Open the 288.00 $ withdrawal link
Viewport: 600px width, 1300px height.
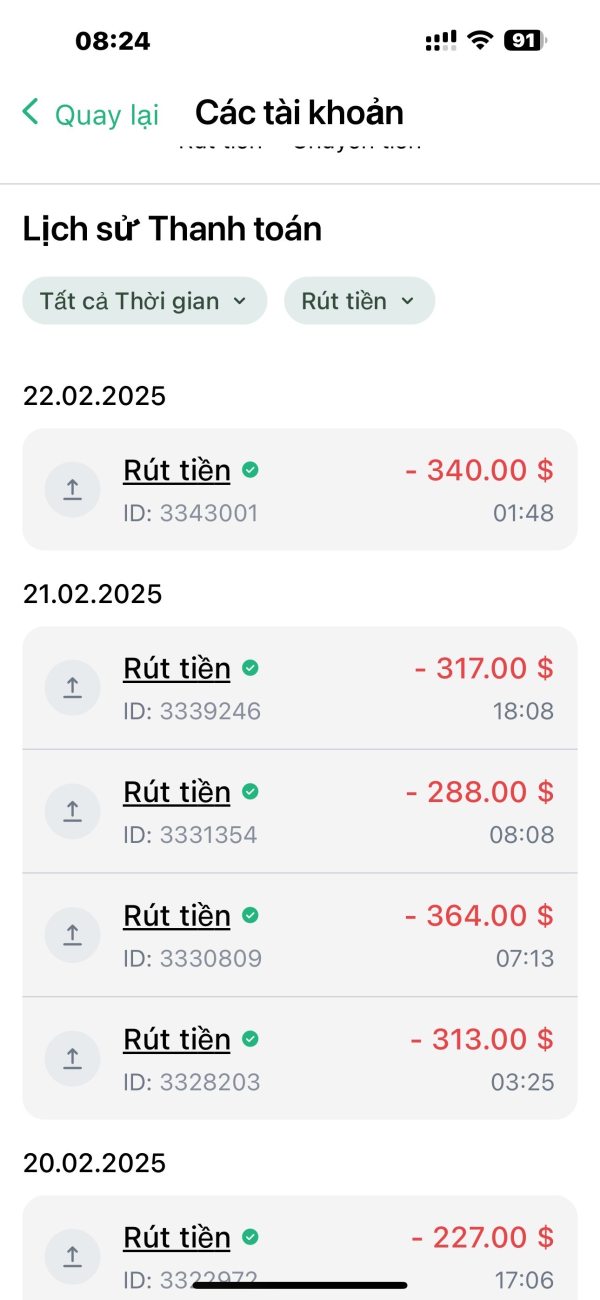pyautogui.click(x=177, y=792)
